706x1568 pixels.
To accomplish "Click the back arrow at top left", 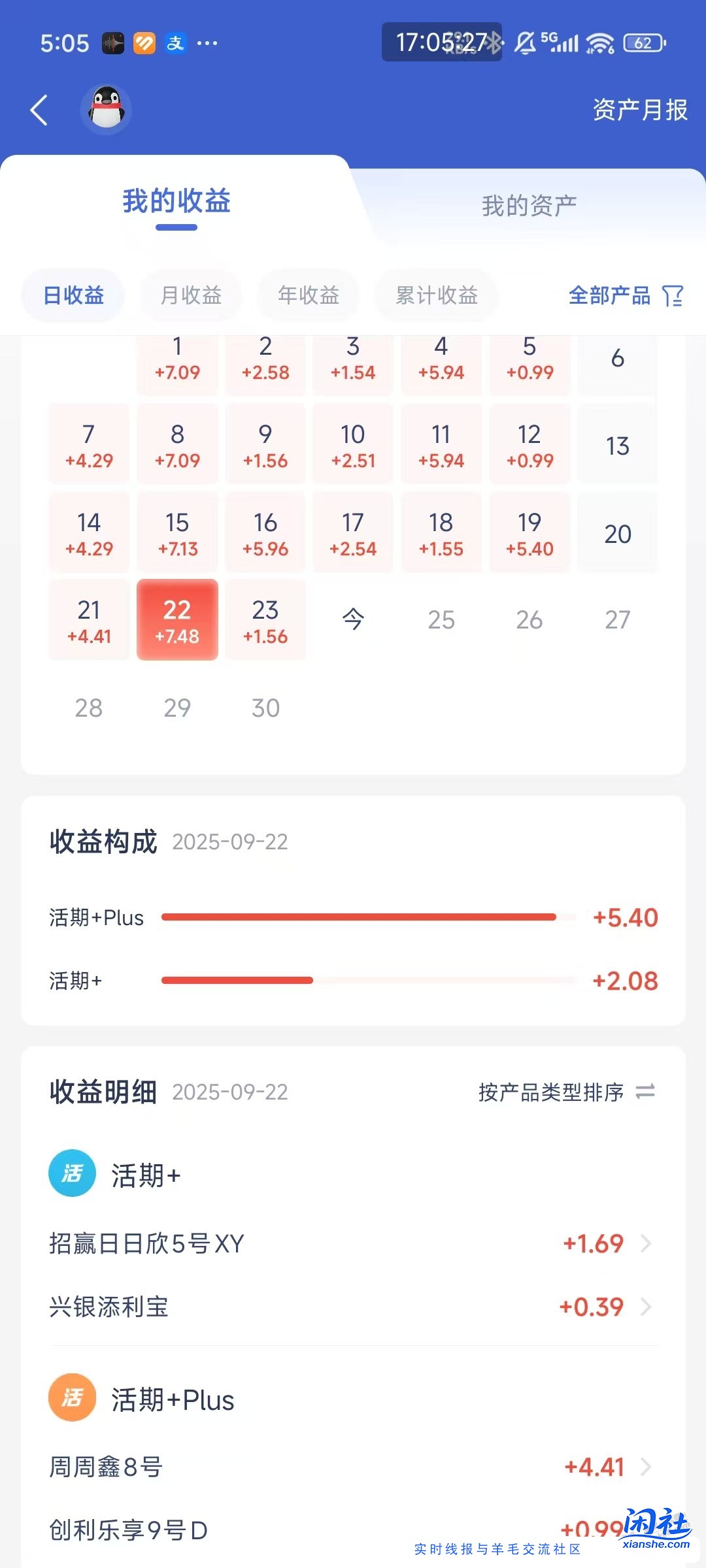I will pyautogui.click(x=39, y=110).
